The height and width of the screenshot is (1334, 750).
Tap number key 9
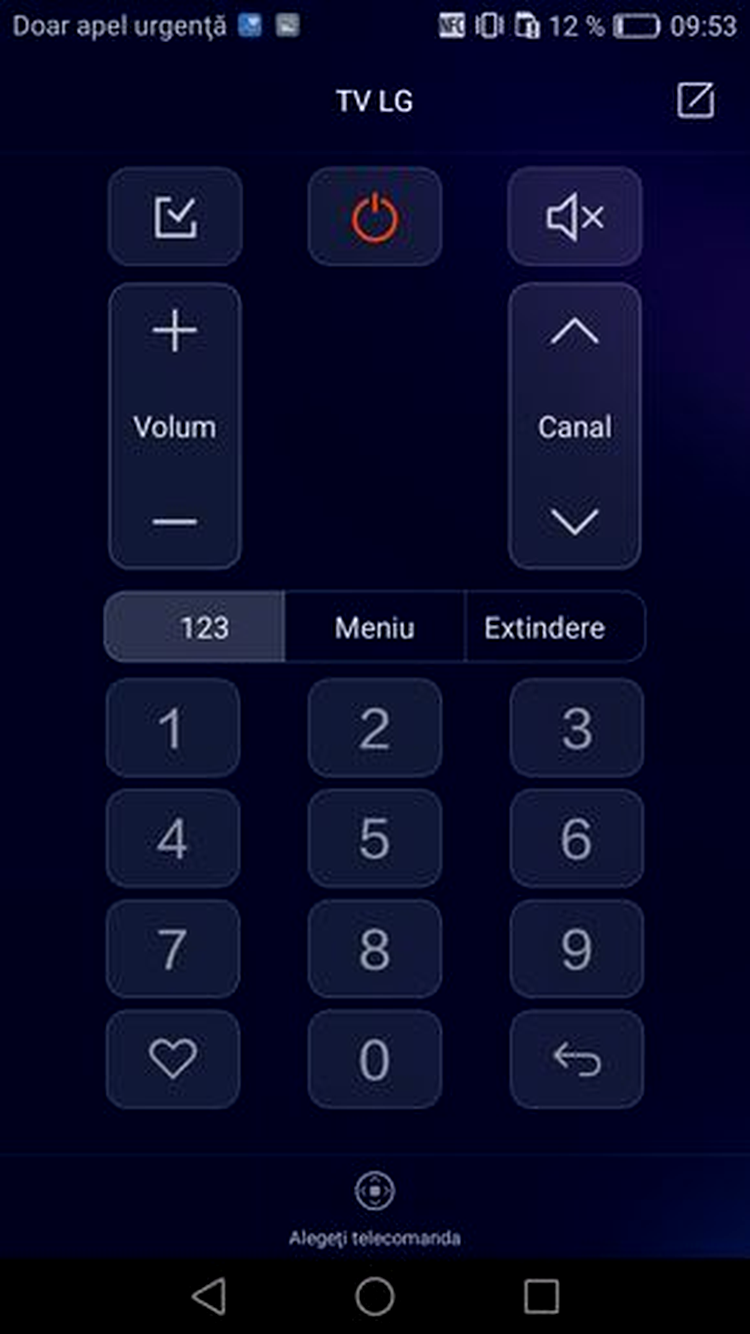coord(577,949)
